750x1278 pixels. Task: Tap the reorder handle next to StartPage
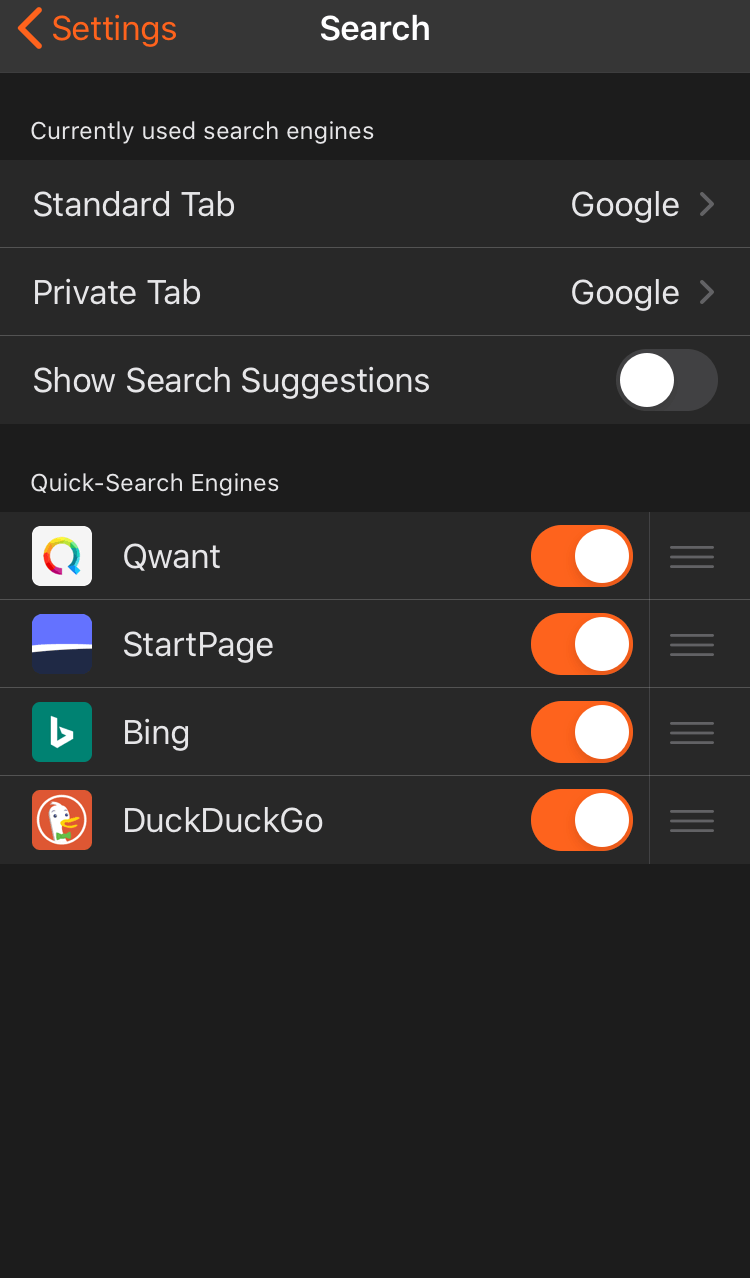[x=692, y=645]
